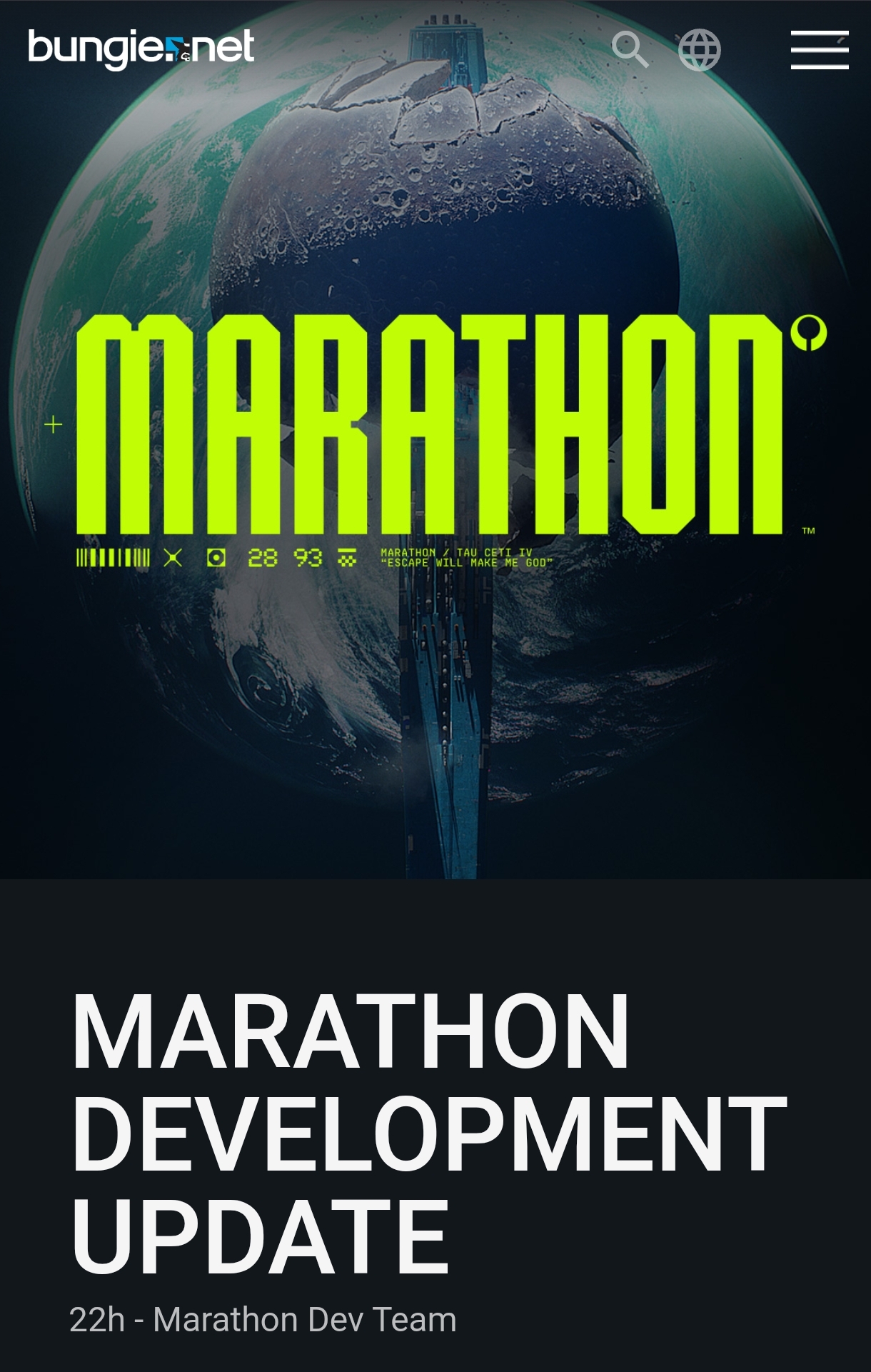Viewport: 871px width, 1372px height.
Task: Open the bungie.net home logo
Action: point(141,48)
